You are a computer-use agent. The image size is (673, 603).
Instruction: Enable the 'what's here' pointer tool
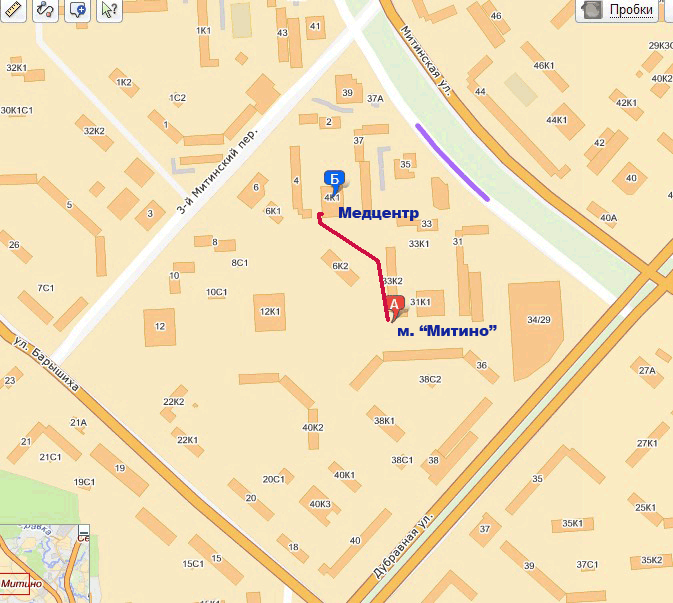coord(108,10)
